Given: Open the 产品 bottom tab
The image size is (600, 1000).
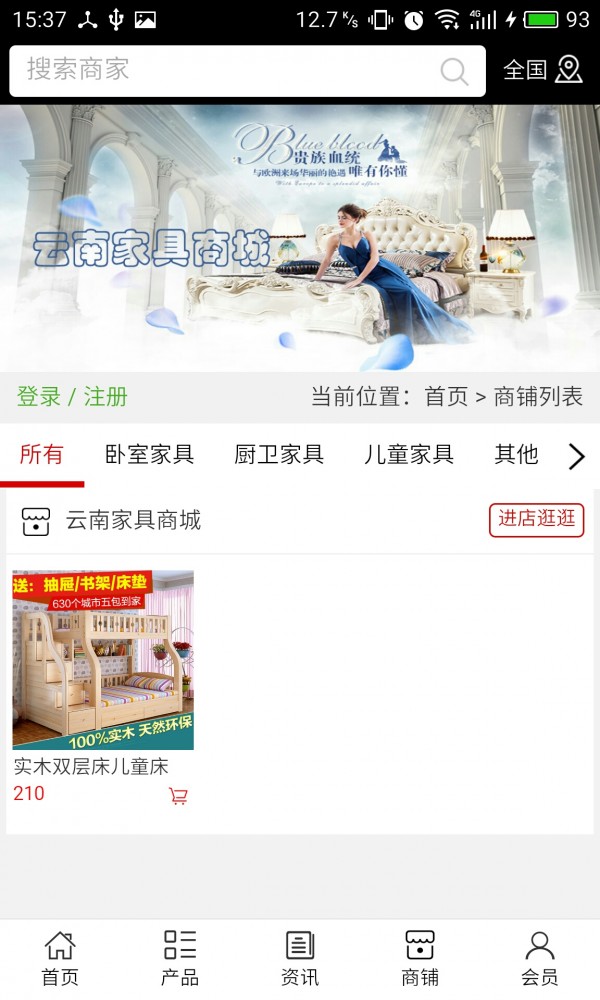Looking at the screenshot, I should coord(180,958).
